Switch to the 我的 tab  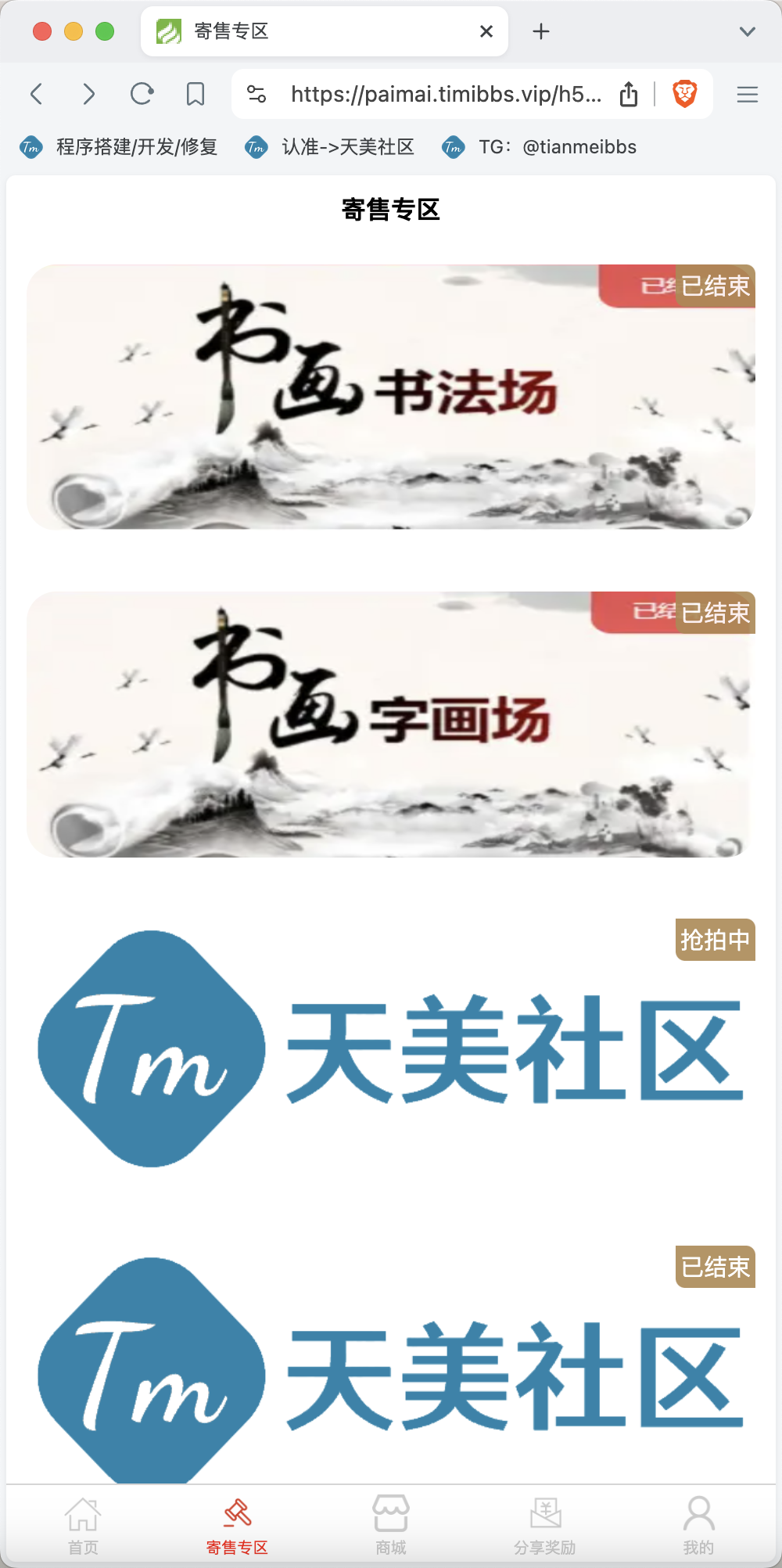pos(698,1526)
